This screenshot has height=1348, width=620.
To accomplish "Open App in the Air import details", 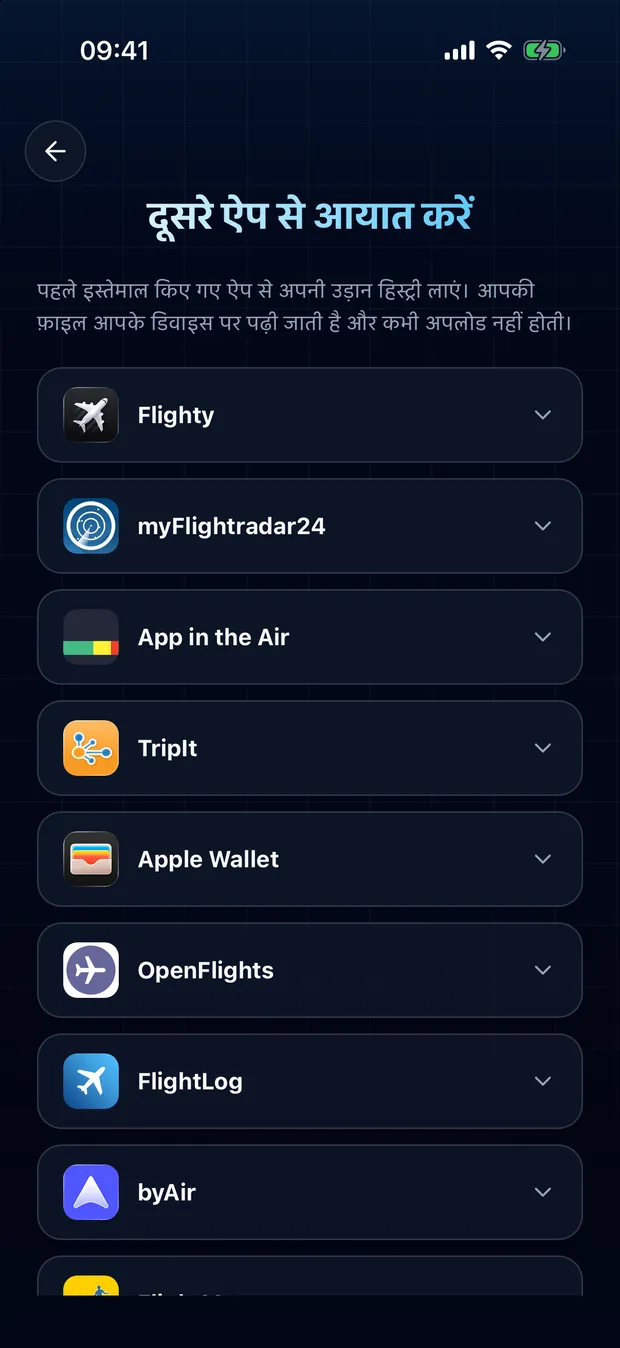I will [x=310, y=637].
